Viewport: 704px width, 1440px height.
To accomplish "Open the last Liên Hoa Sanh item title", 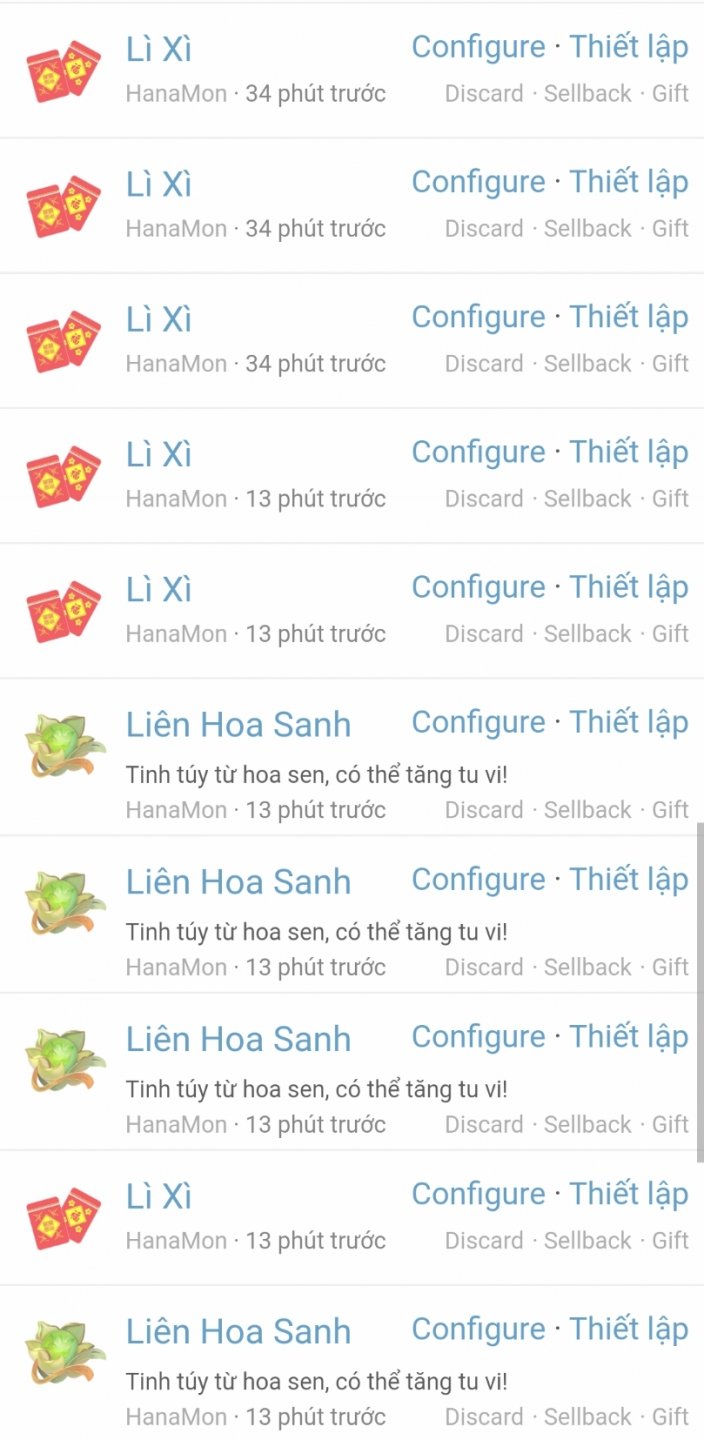I will pos(238,1332).
